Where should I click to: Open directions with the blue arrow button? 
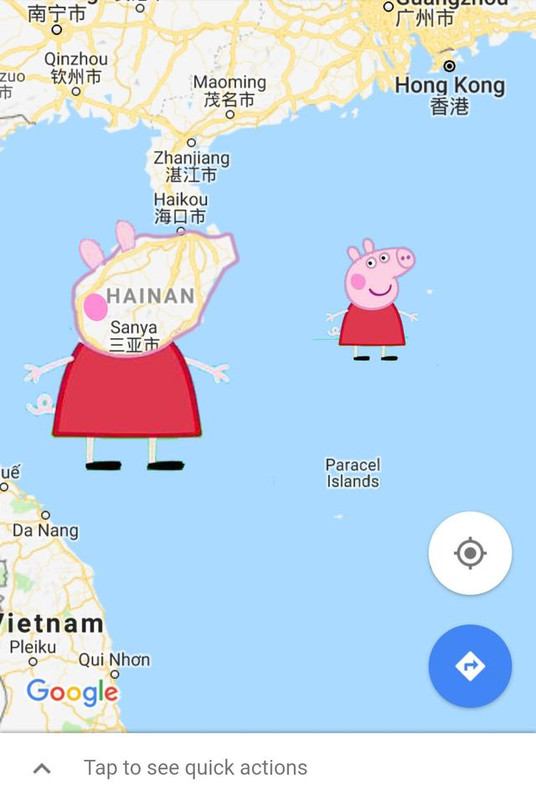coord(470,666)
